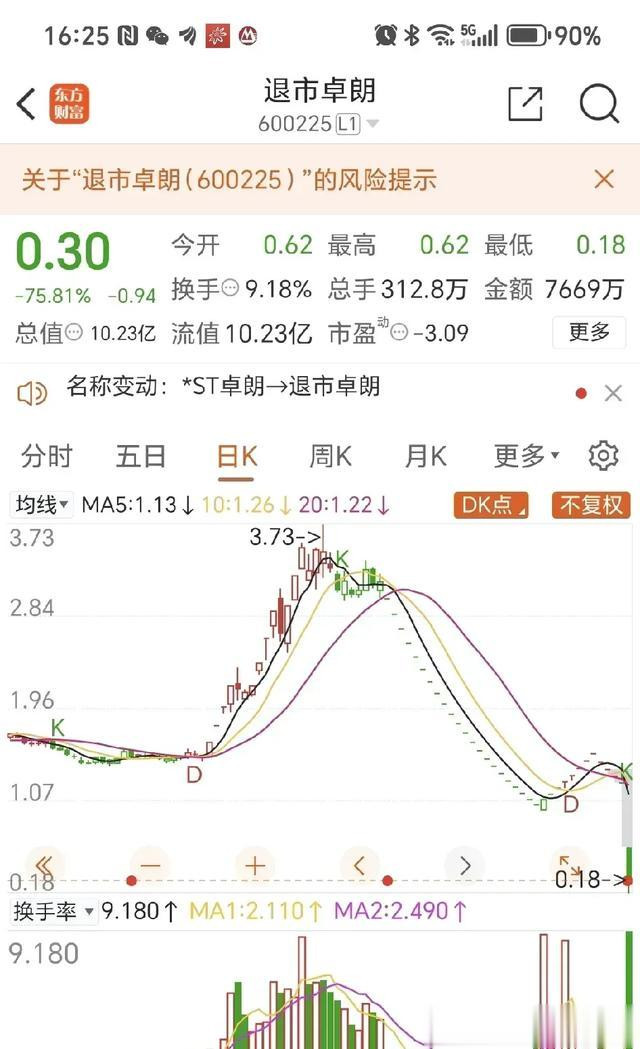Open chart settings gear
The image size is (640, 1049).
click(x=603, y=456)
